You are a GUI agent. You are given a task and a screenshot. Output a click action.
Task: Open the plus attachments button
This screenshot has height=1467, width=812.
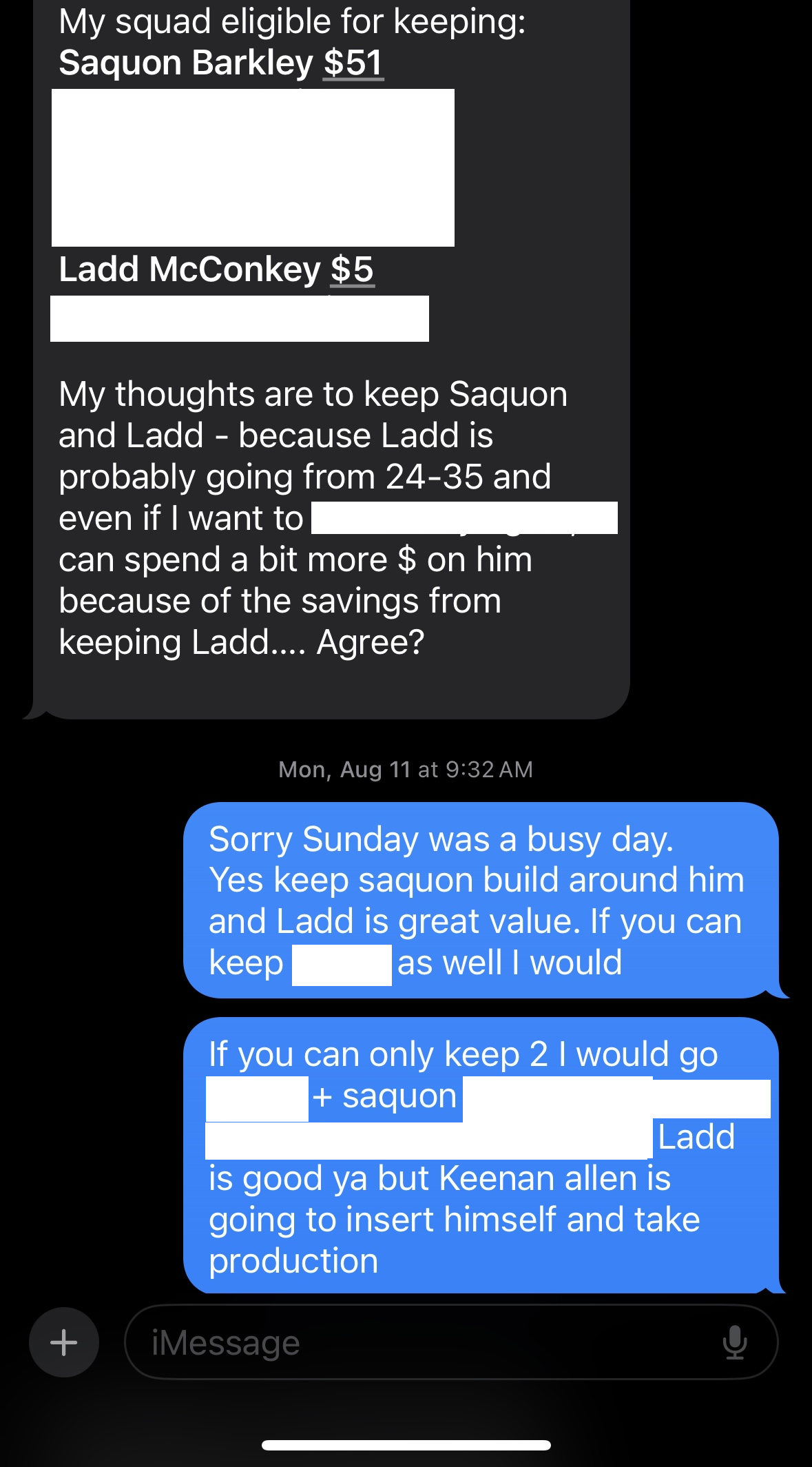click(x=64, y=1342)
